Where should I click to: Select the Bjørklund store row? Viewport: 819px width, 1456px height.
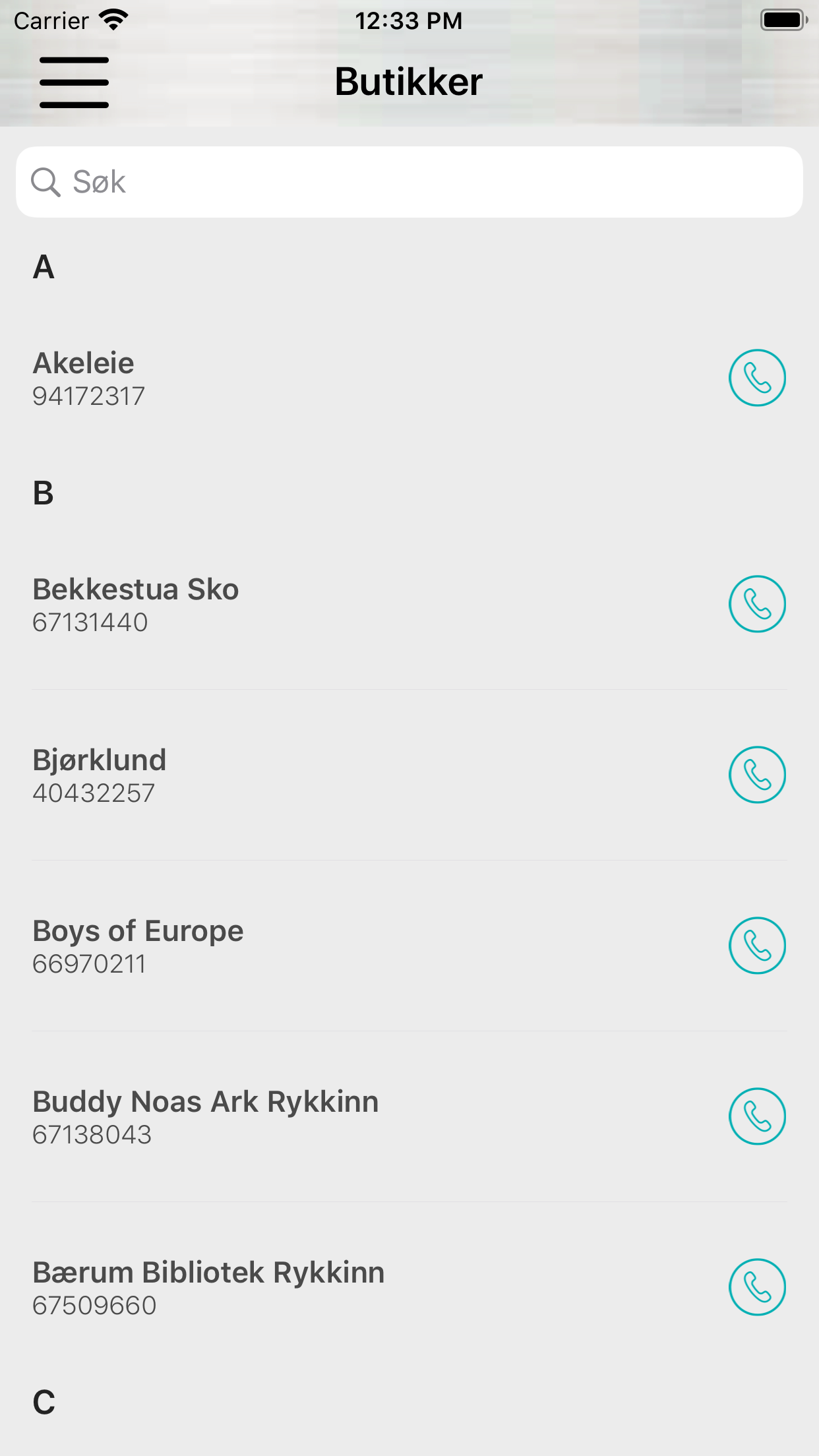coord(264,775)
